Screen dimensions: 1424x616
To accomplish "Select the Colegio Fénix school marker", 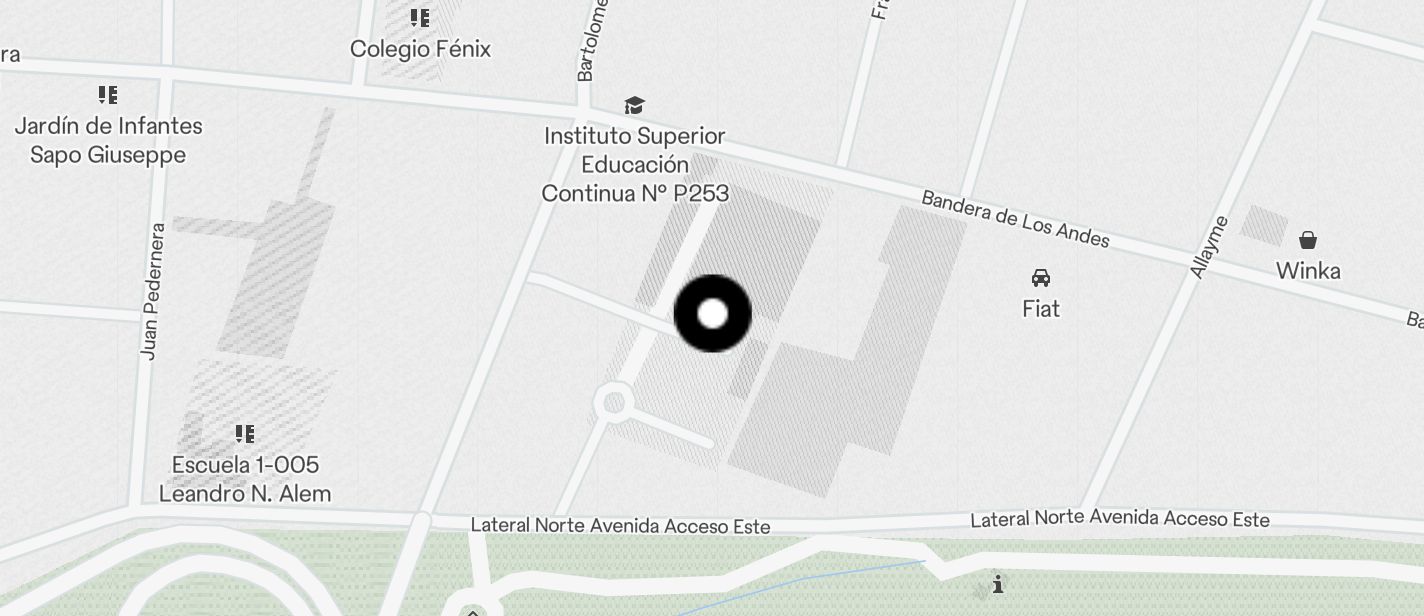I will [x=420, y=19].
